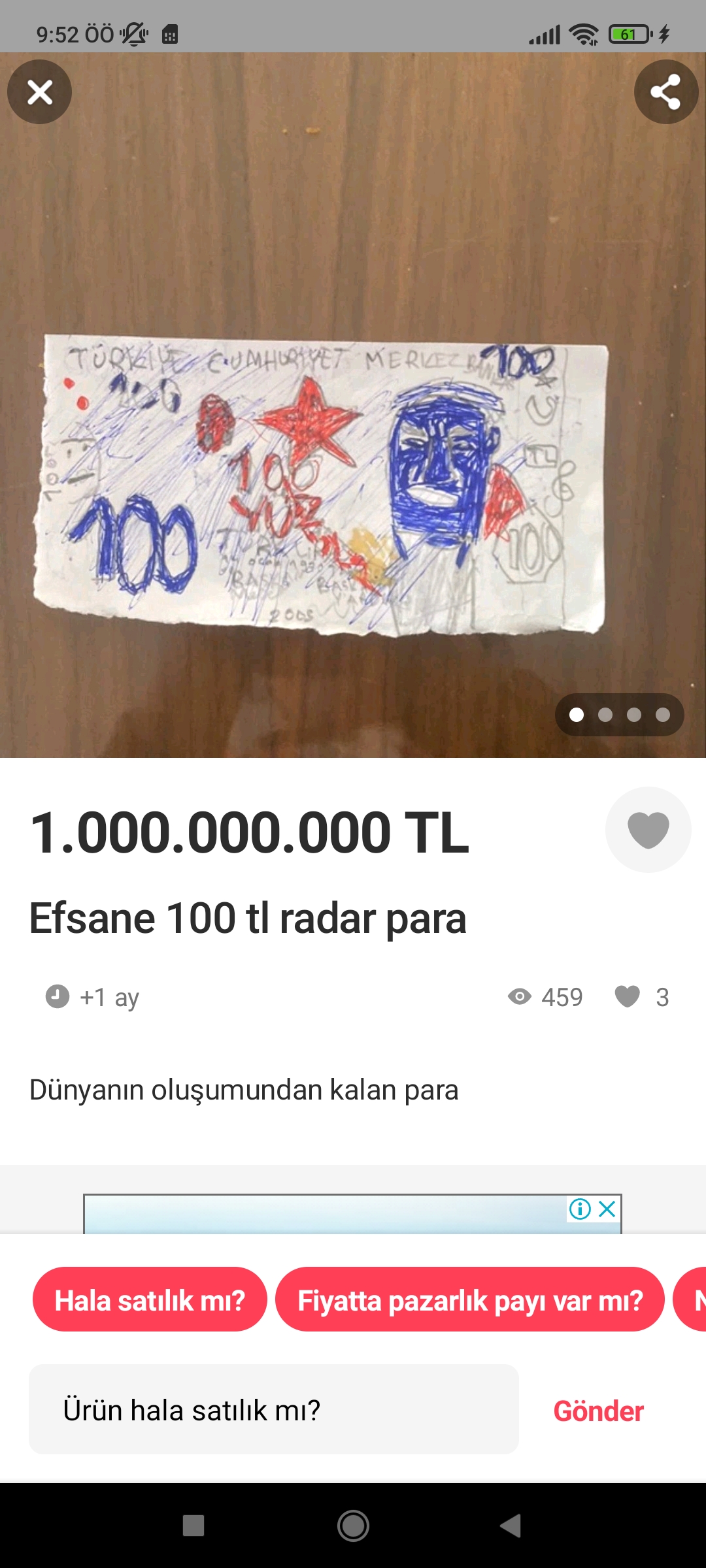Go back using system back button
The height and width of the screenshot is (1568, 706).
511,1526
